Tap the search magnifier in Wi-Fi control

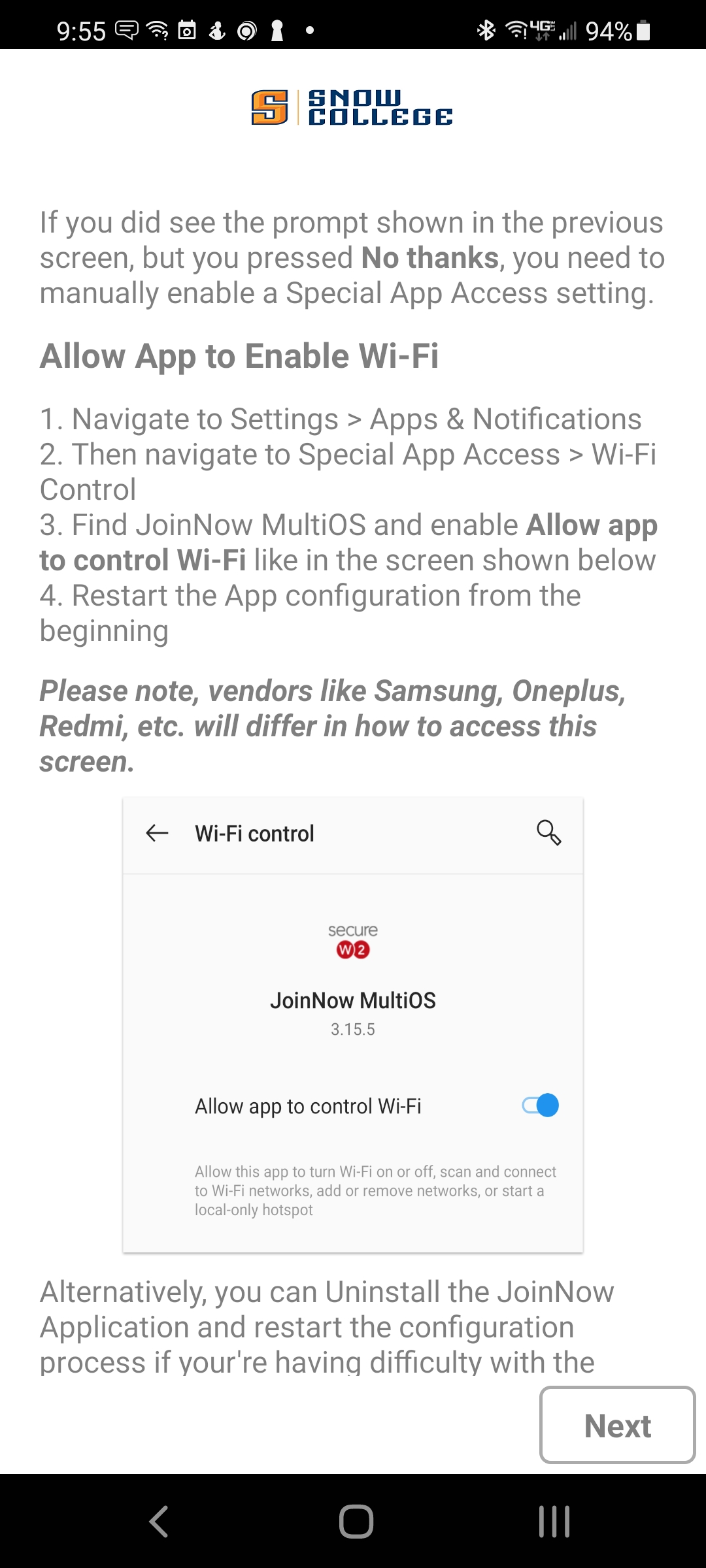(548, 833)
